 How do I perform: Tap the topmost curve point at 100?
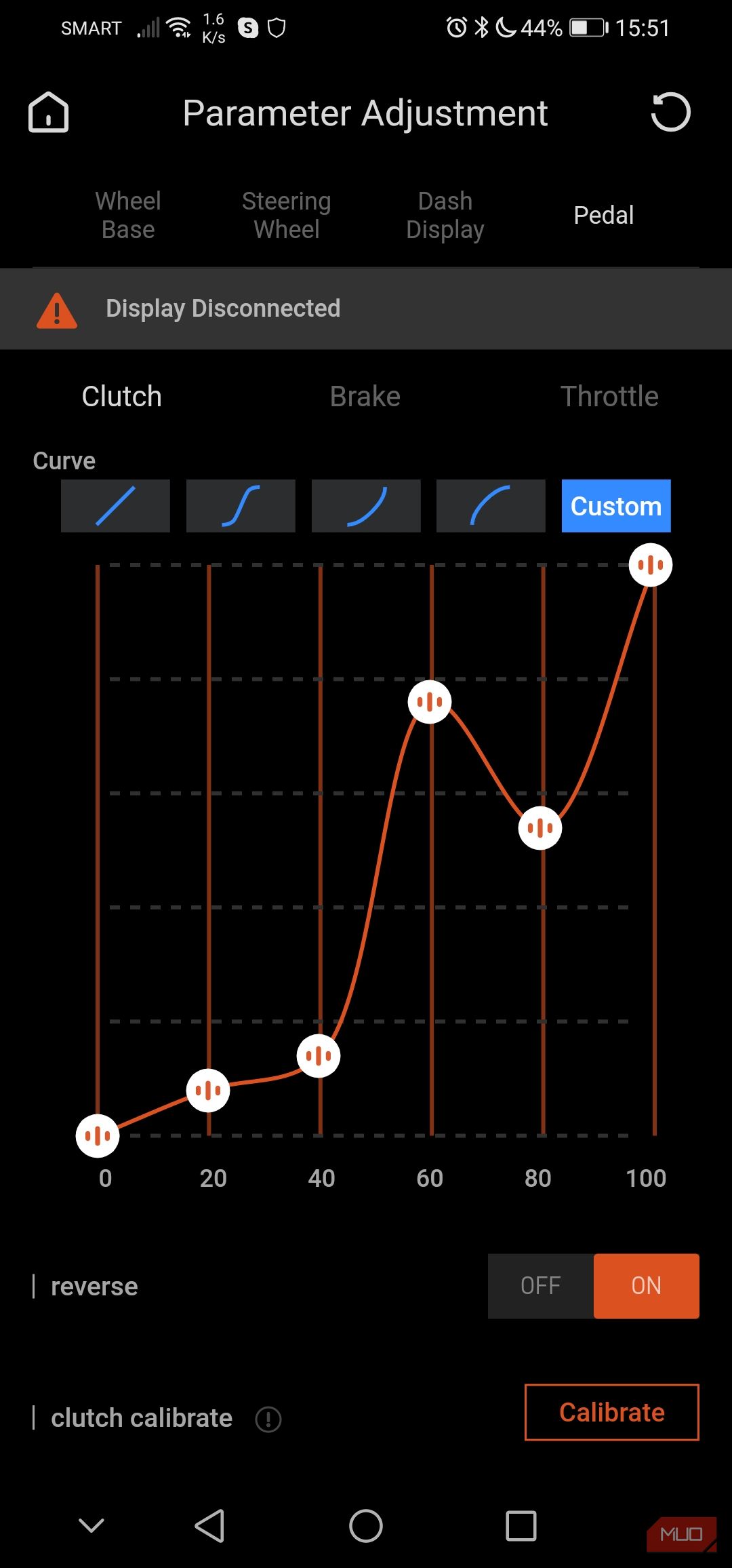649,564
